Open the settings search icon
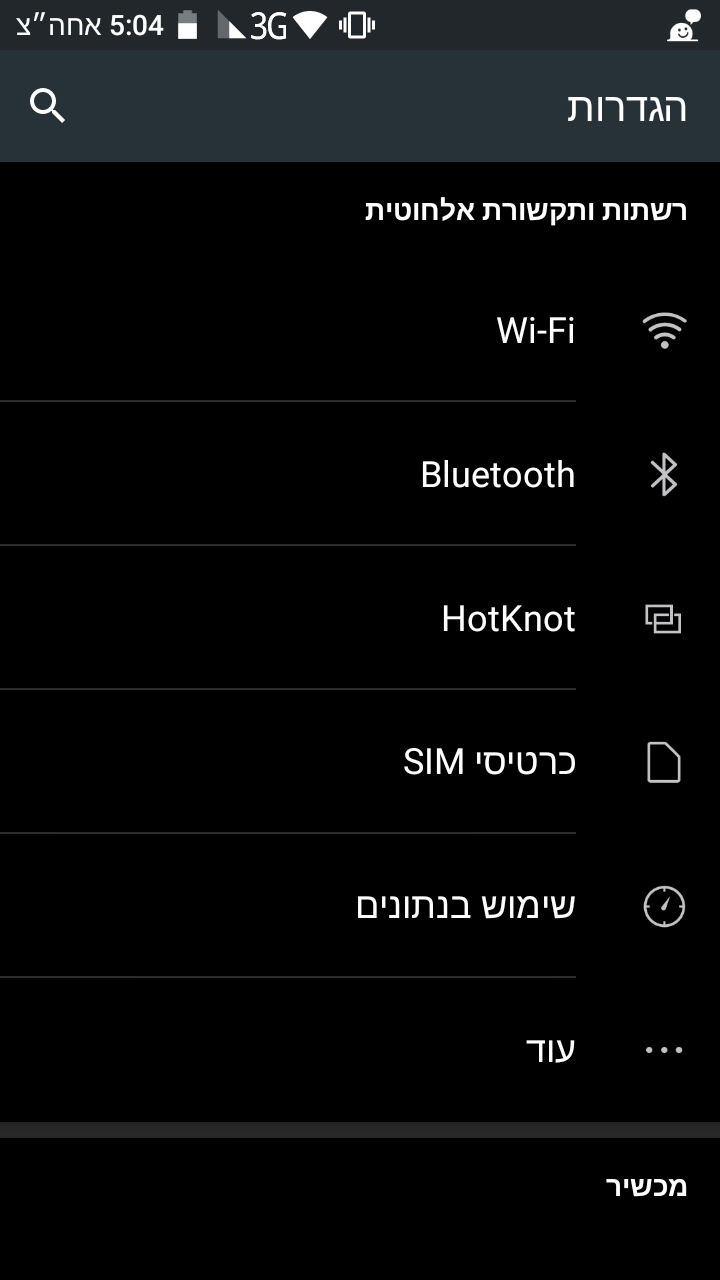Viewport: 720px width, 1280px height. (47, 105)
